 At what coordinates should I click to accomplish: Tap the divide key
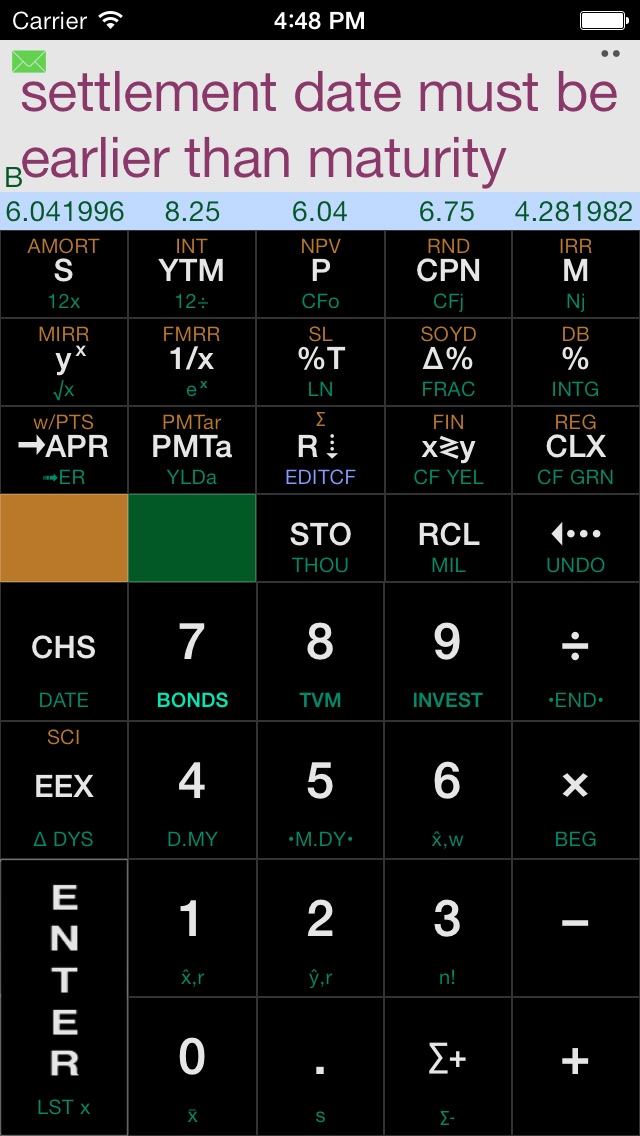(x=576, y=651)
